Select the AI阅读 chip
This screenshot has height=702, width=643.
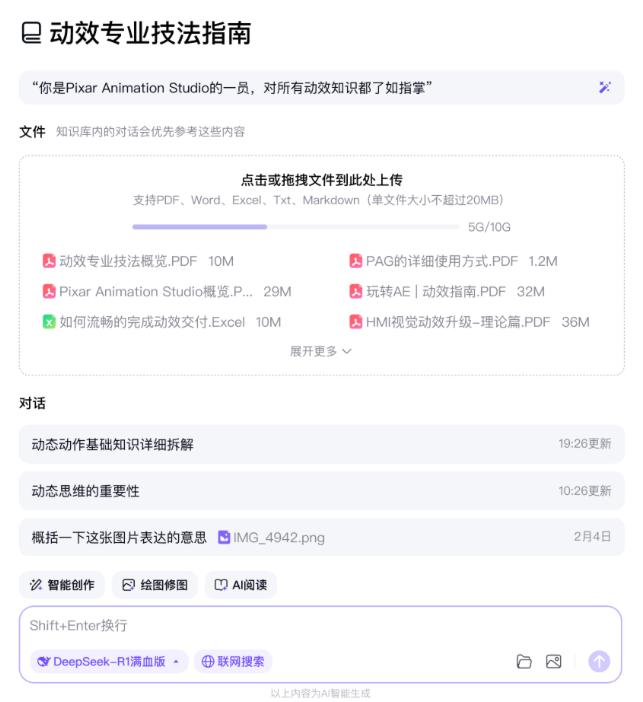tap(241, 585)
